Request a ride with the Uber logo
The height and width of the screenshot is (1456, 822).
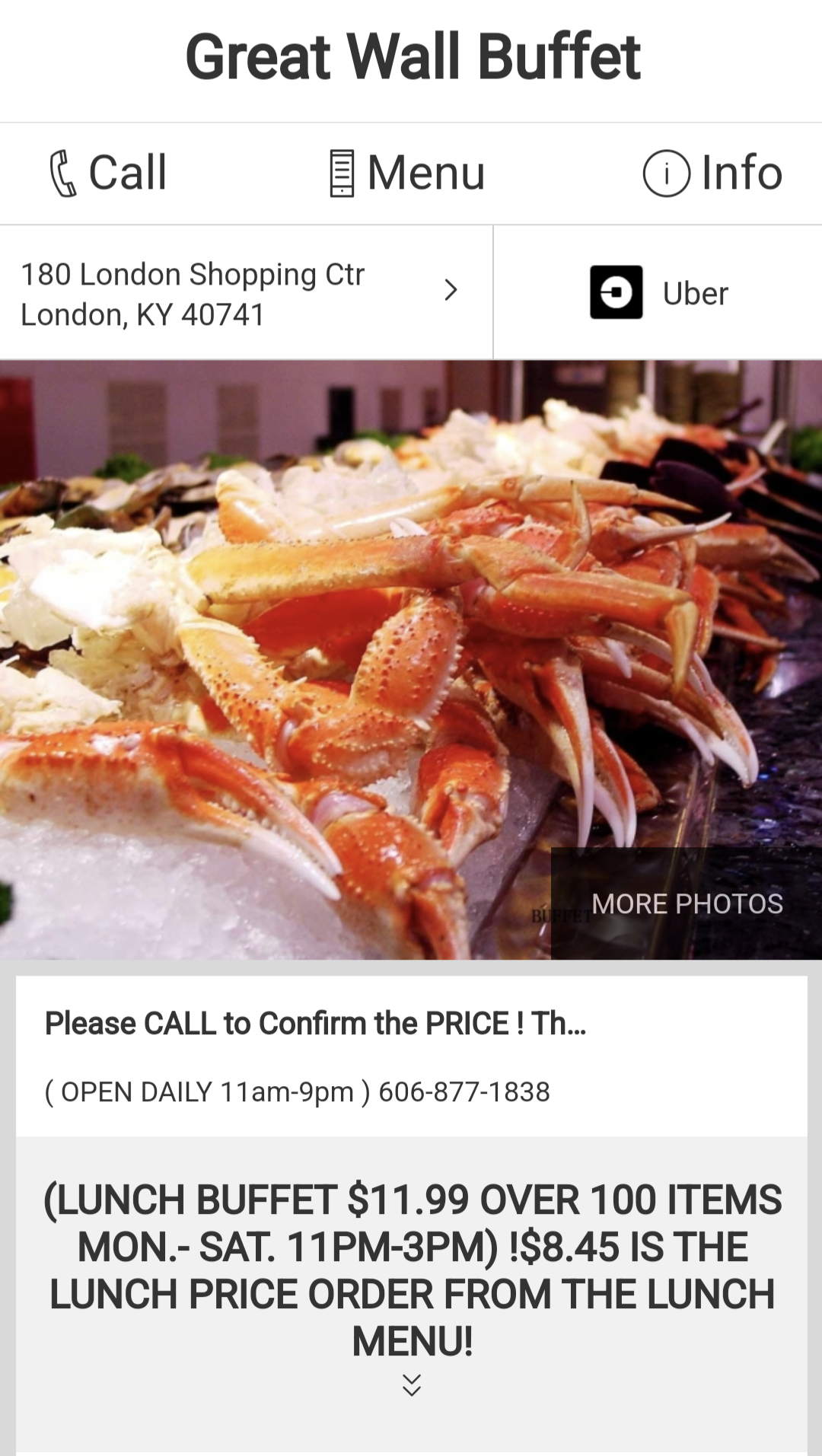[x=616, y=292]
